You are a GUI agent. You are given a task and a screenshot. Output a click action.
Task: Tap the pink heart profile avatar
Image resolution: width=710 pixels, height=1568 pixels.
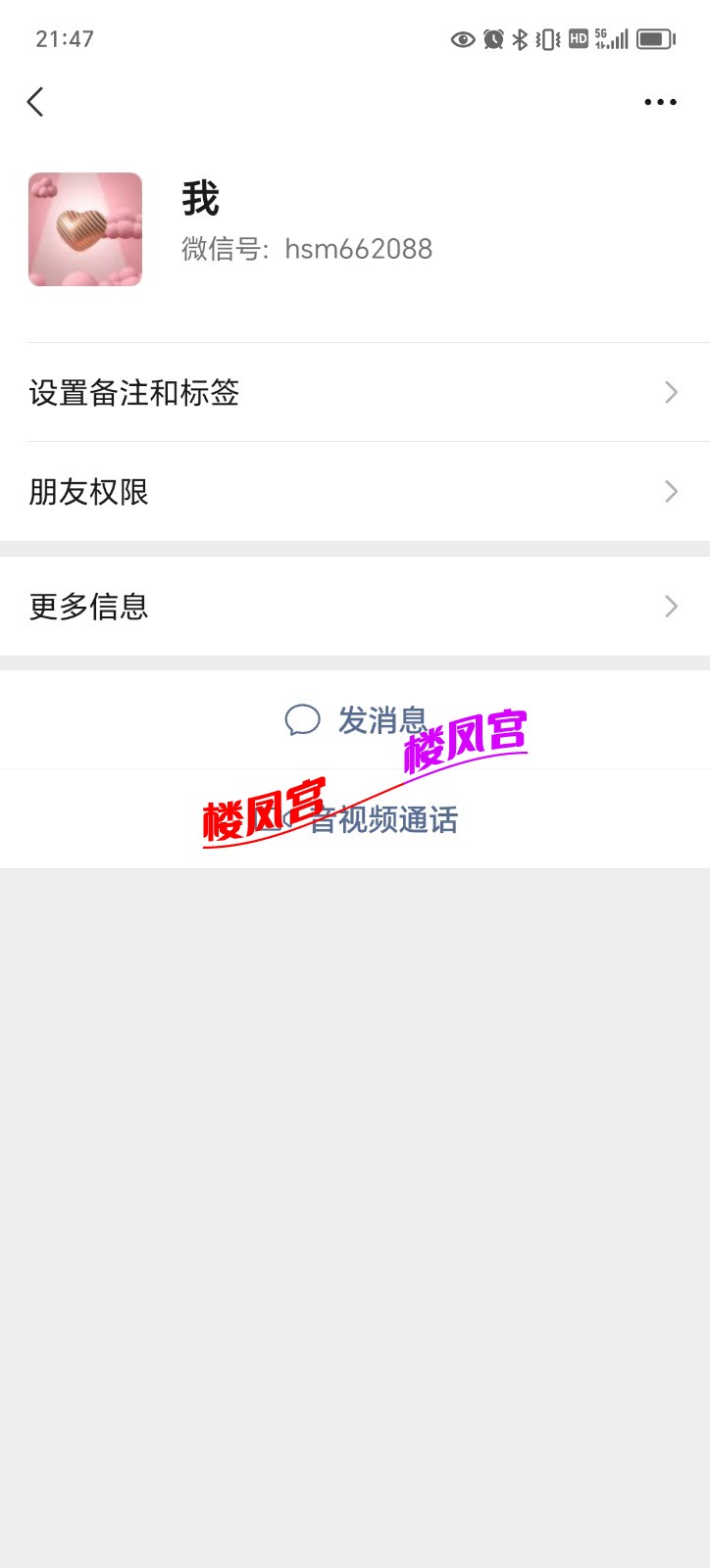tap(85, 228)
